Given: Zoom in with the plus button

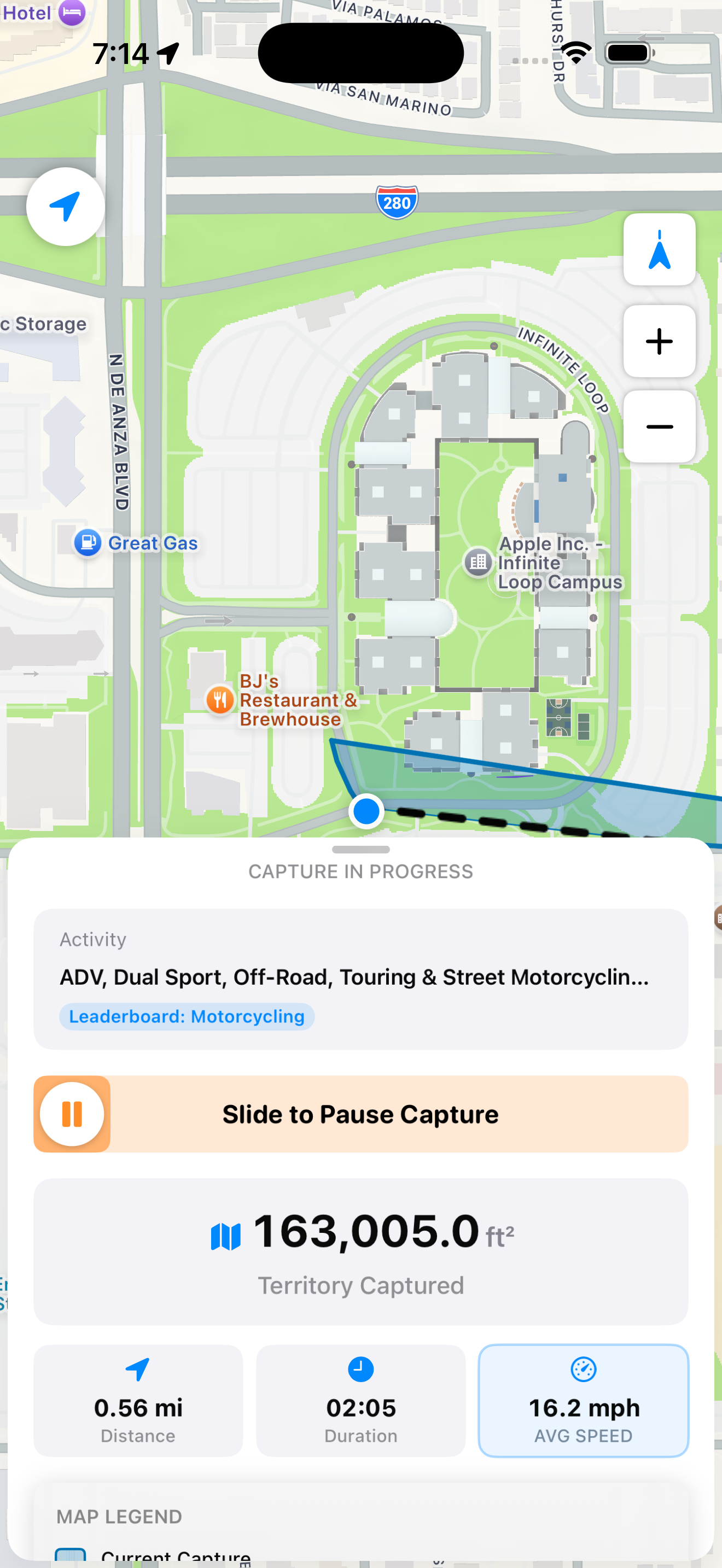Looking at the screenshot, I should 659,342.
